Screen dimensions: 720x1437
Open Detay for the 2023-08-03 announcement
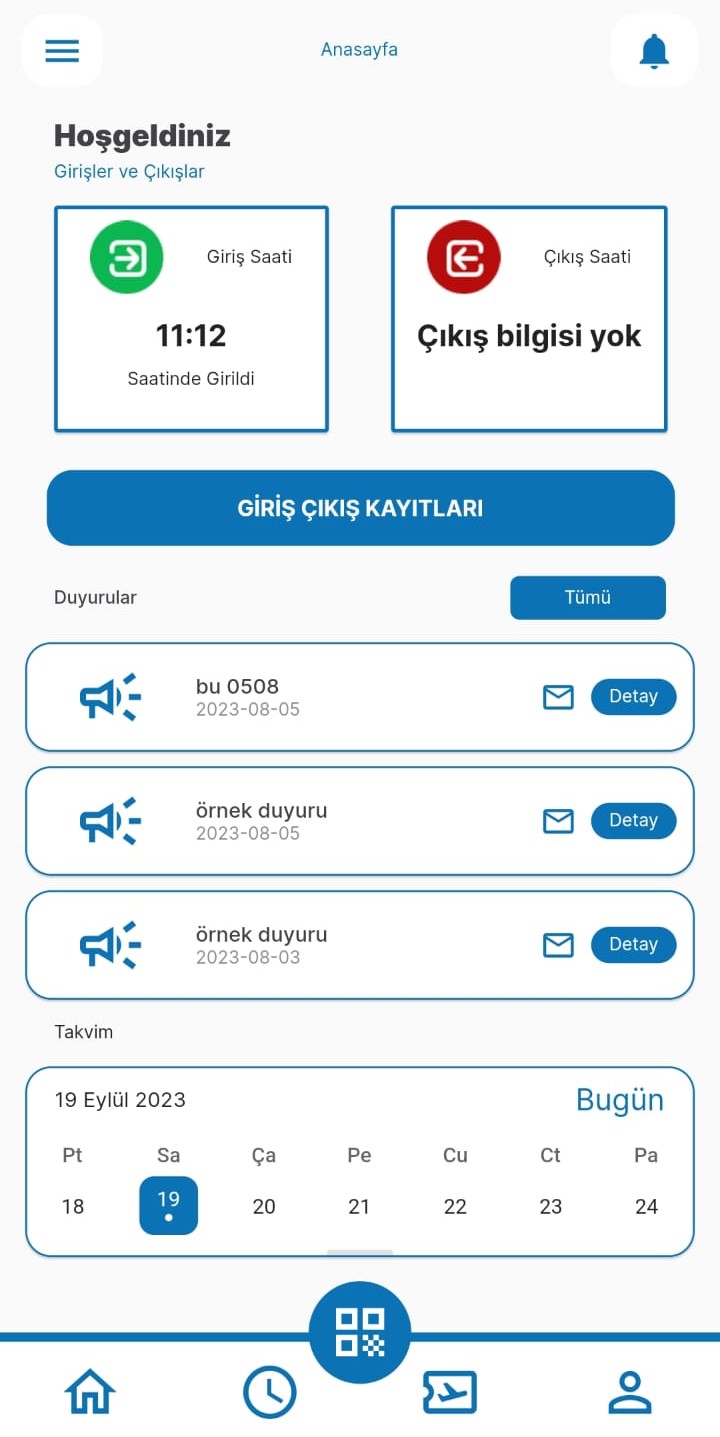coord(633,944)
